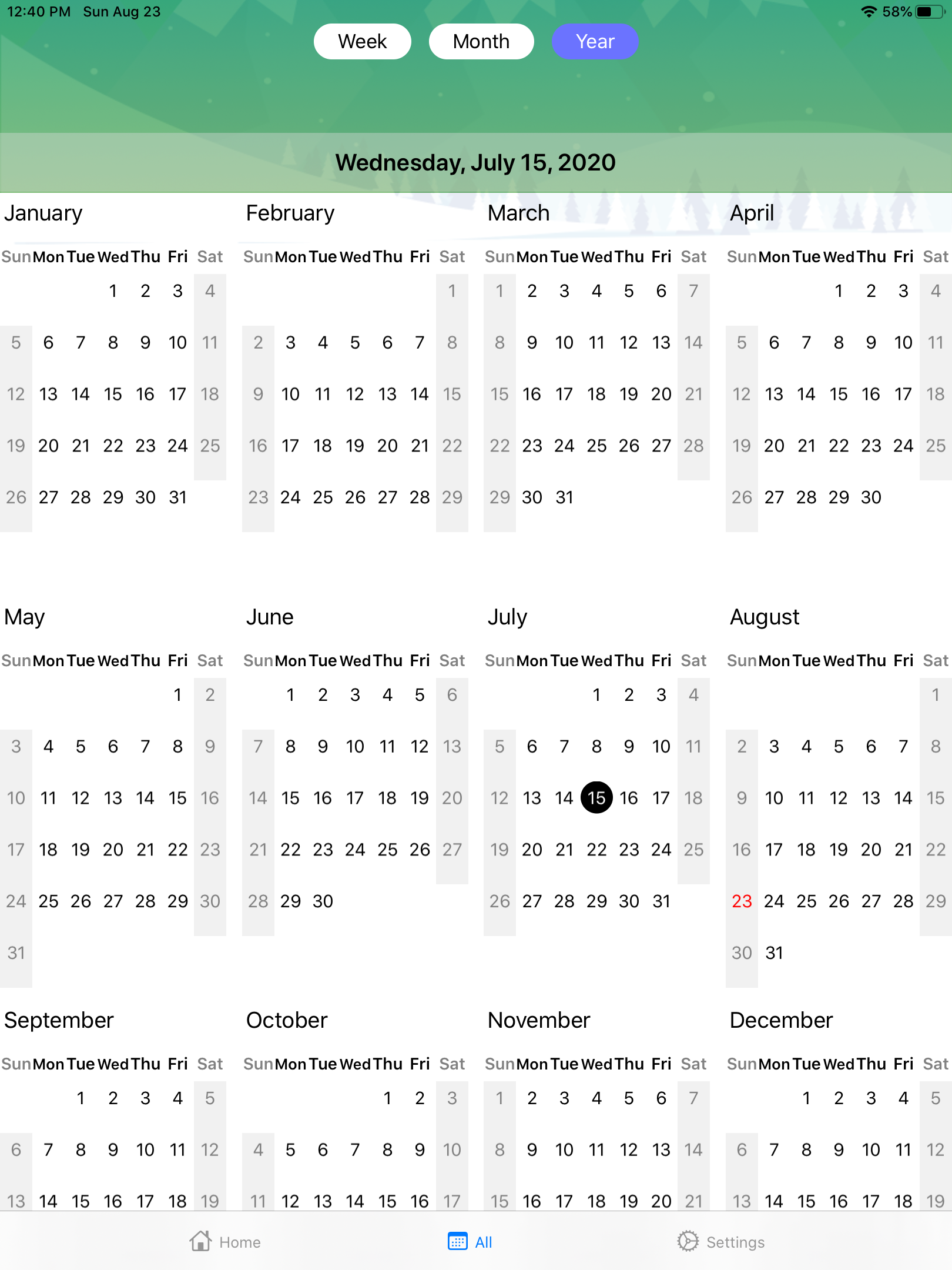Switch to the Week view

[362, 42]
